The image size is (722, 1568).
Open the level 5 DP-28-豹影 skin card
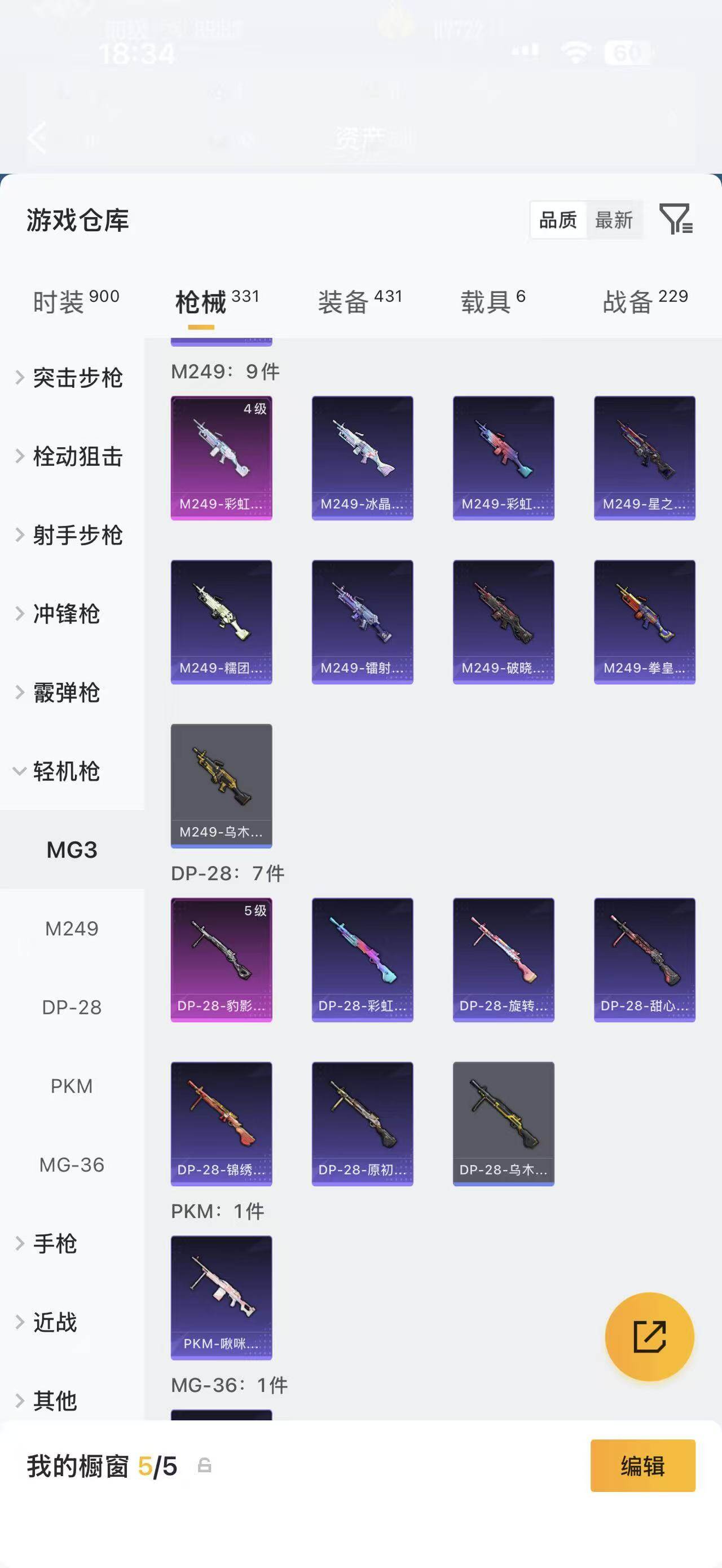(x=222, y=960)
